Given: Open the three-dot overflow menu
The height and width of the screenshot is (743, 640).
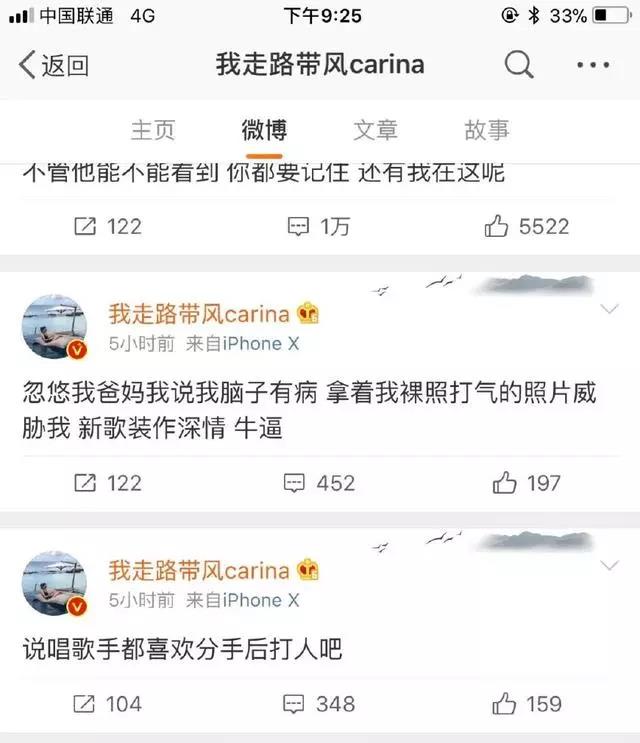Looking at the screenshot, I should (x=593, y=66).
